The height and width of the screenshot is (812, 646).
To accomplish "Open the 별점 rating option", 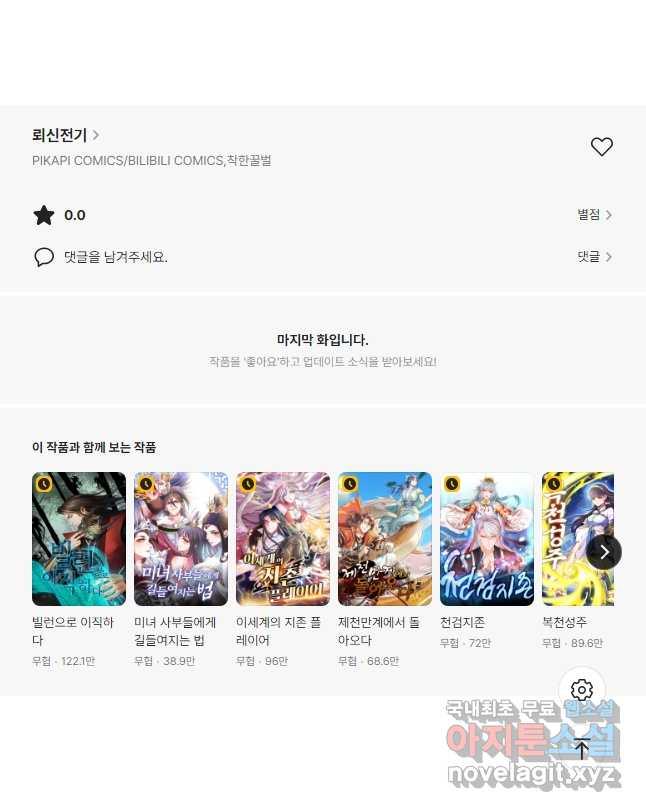I will [x=594, y=215].
